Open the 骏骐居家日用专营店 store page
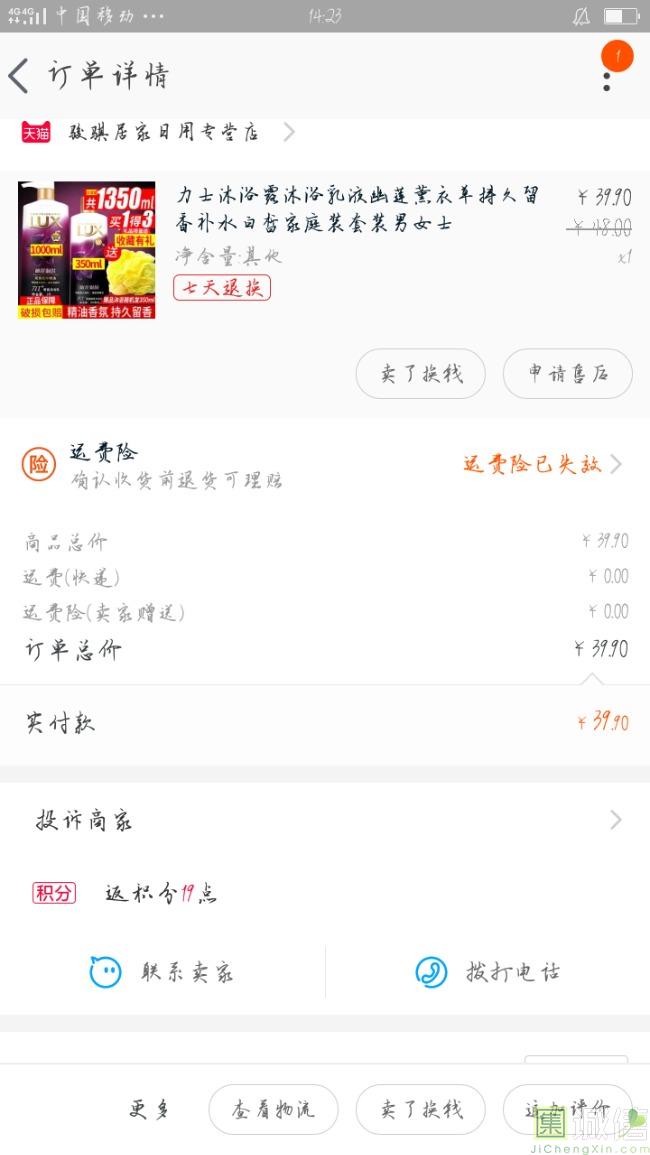 pos(158,133)
